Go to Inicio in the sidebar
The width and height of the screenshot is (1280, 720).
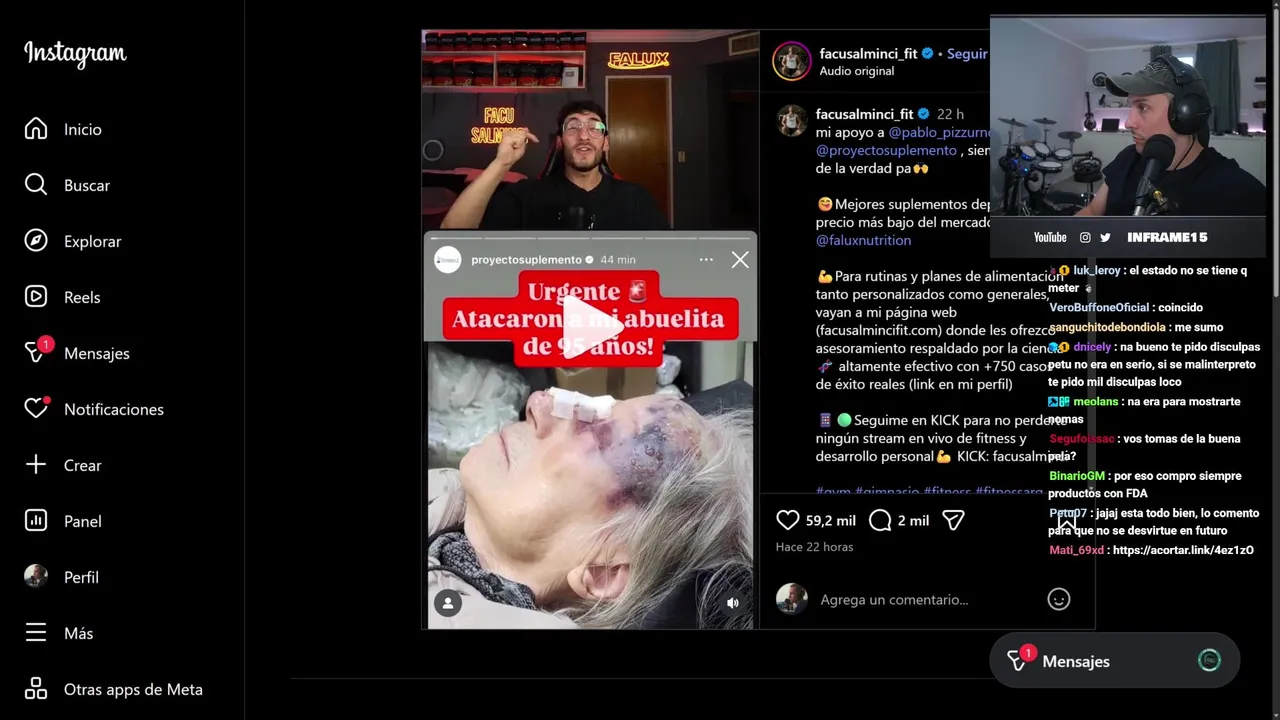pos(82,129)
